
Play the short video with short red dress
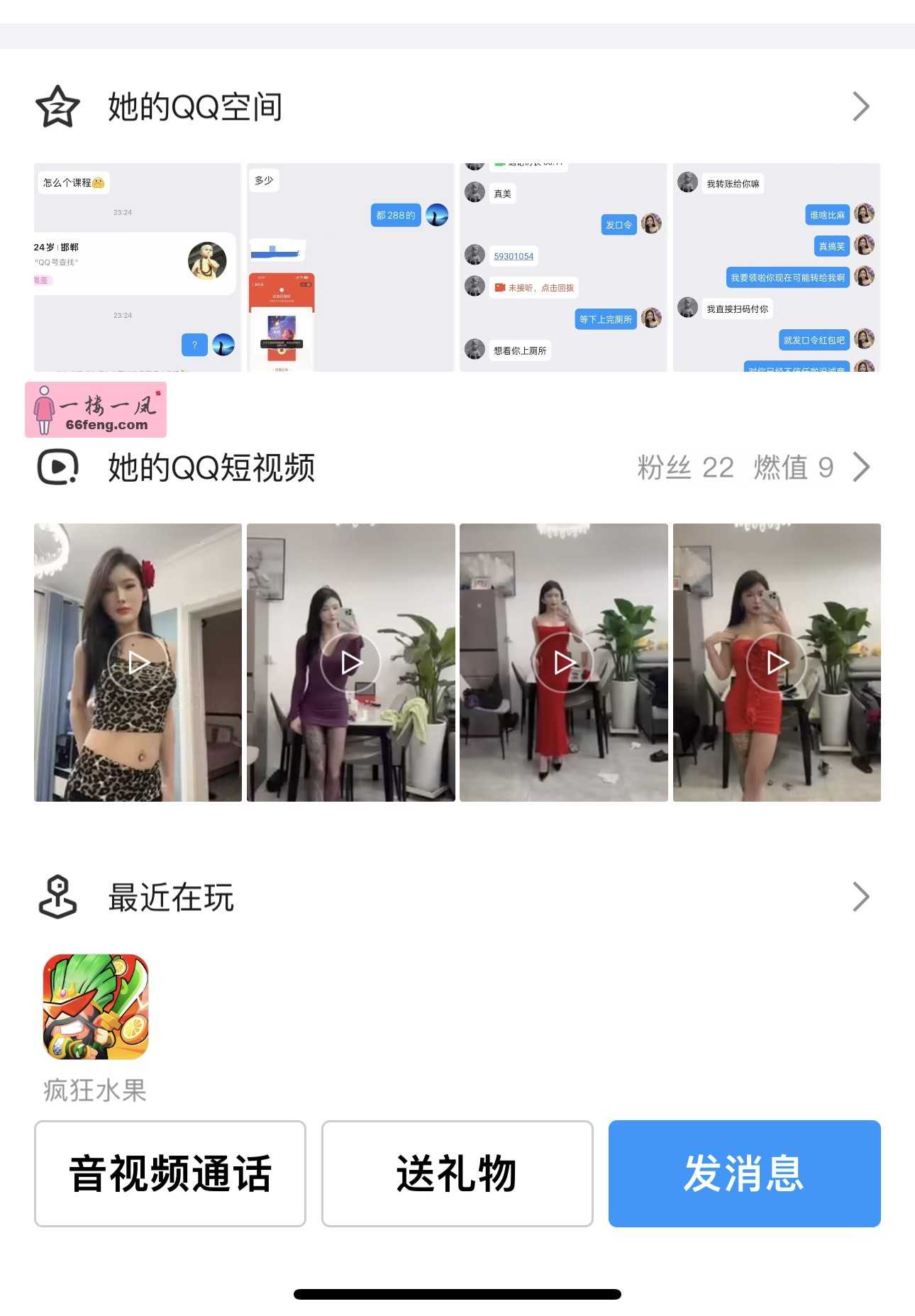click(777, 663)
